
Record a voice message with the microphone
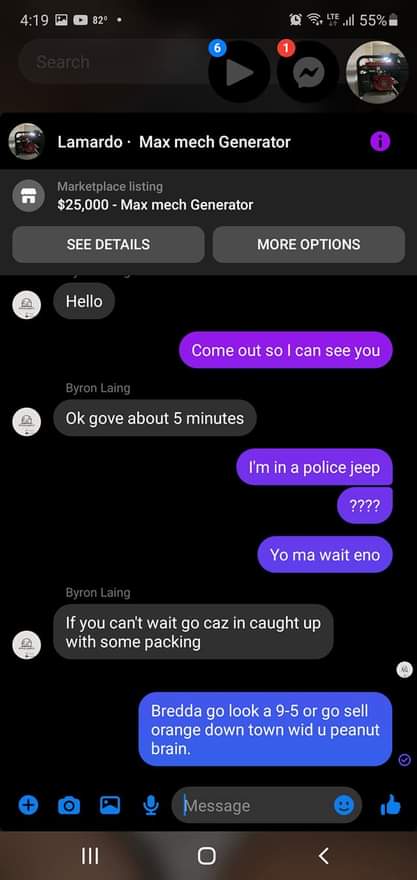point(150,806)
